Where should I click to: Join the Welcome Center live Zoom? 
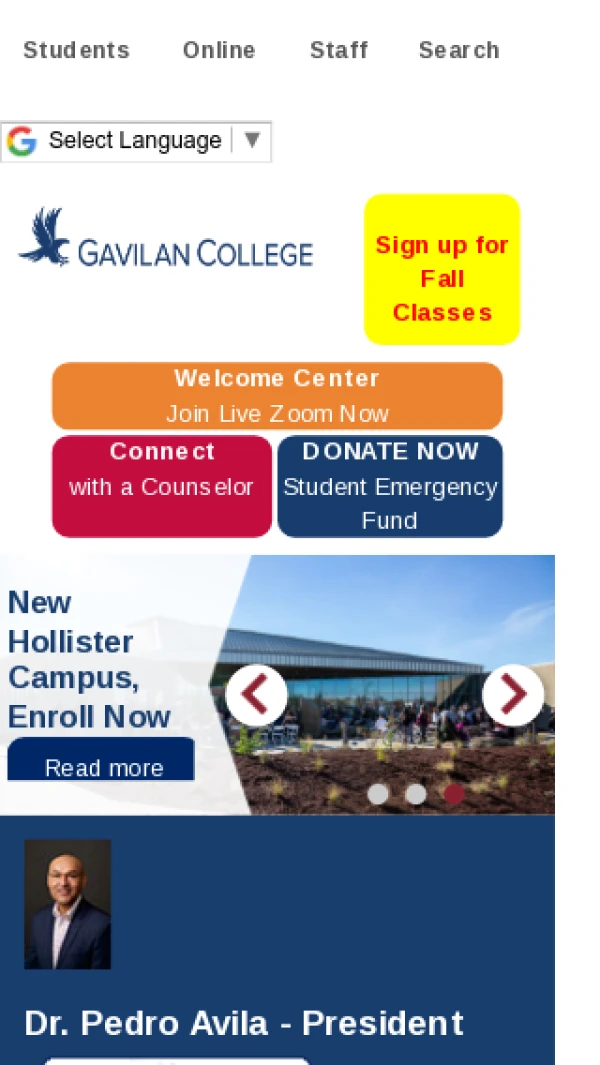point(277,396)
